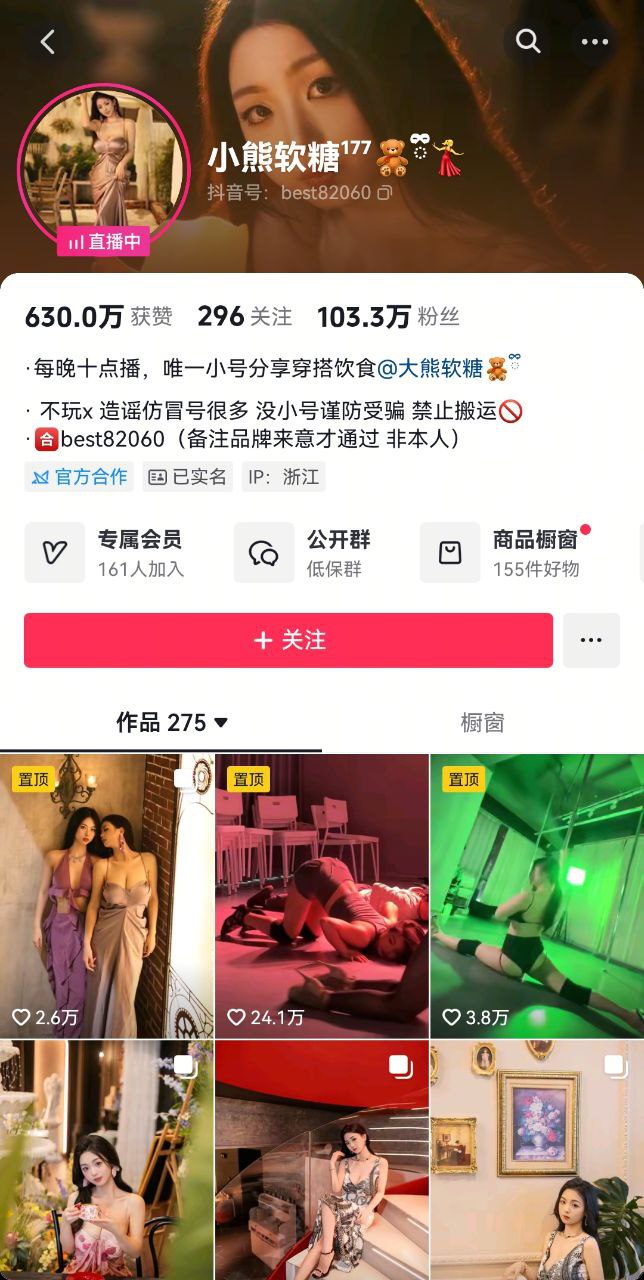Open search on this profile

(528, 41)
